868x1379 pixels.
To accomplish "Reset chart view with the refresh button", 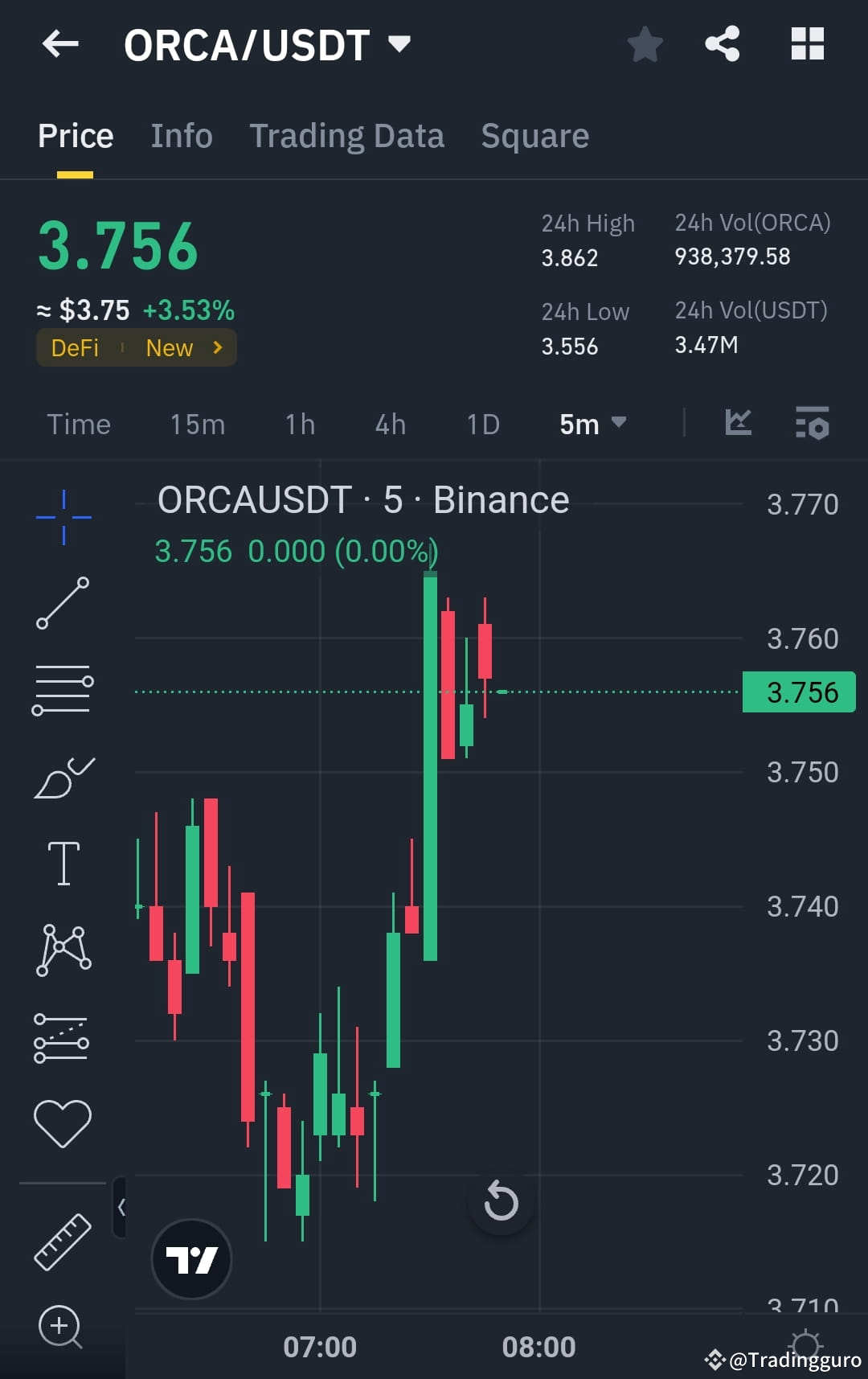I will coord(500,1203).
